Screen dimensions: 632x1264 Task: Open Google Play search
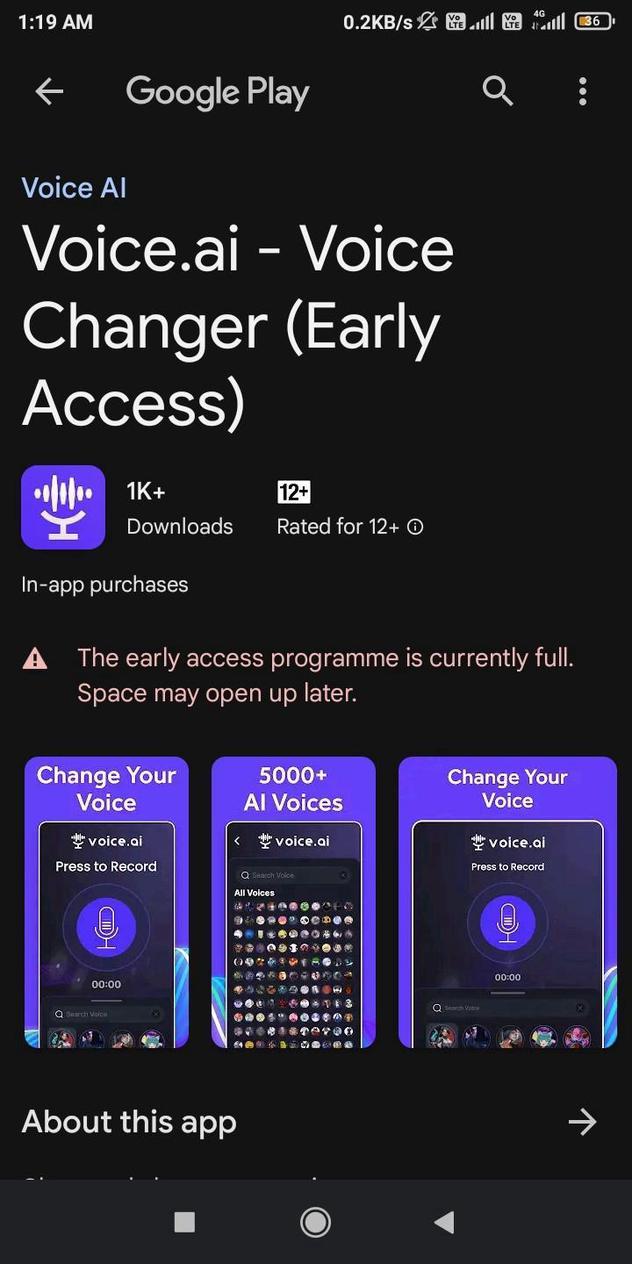click(497, 92)
